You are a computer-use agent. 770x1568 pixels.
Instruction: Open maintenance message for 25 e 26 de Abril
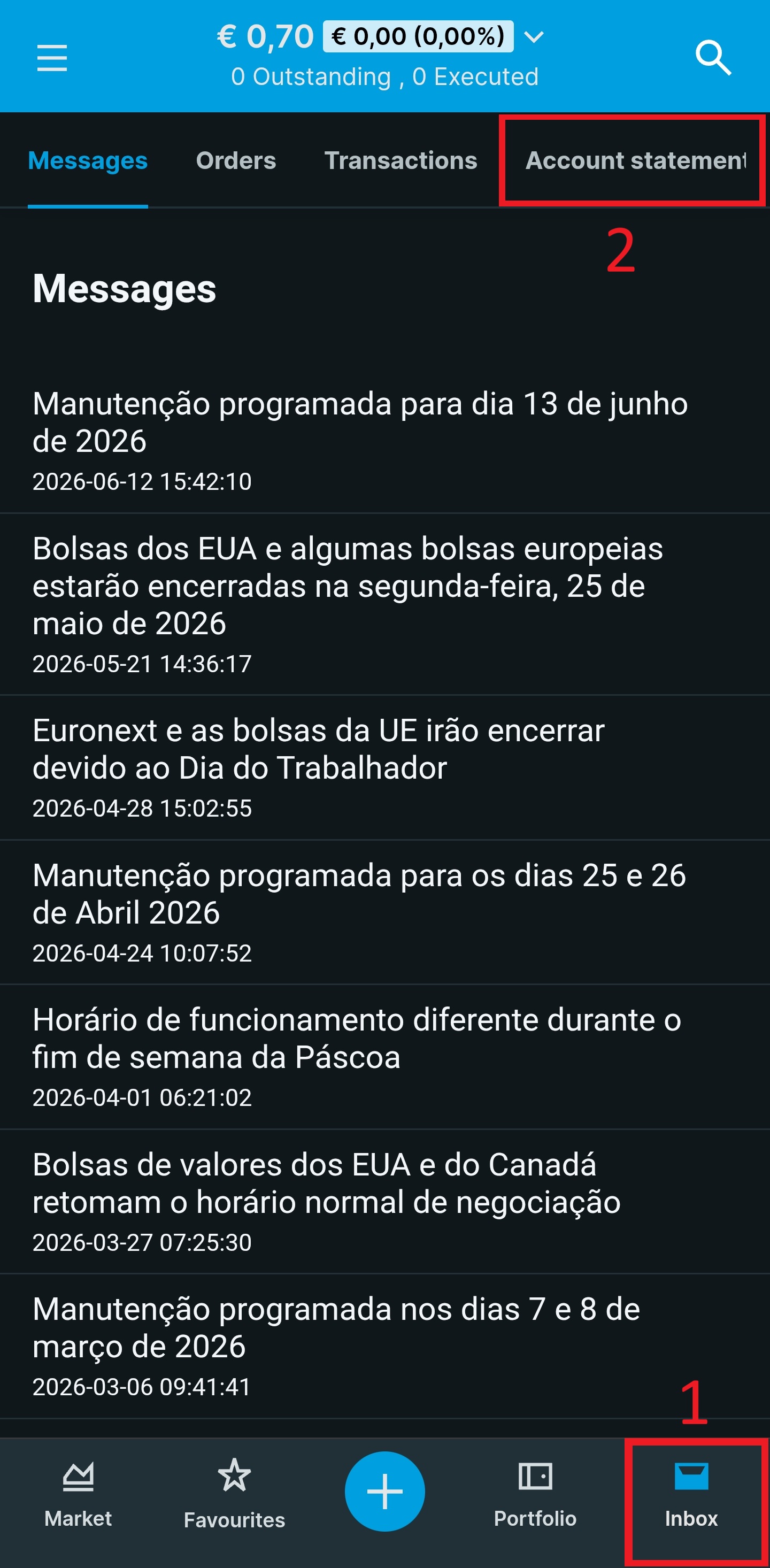(x=384, y=912)
